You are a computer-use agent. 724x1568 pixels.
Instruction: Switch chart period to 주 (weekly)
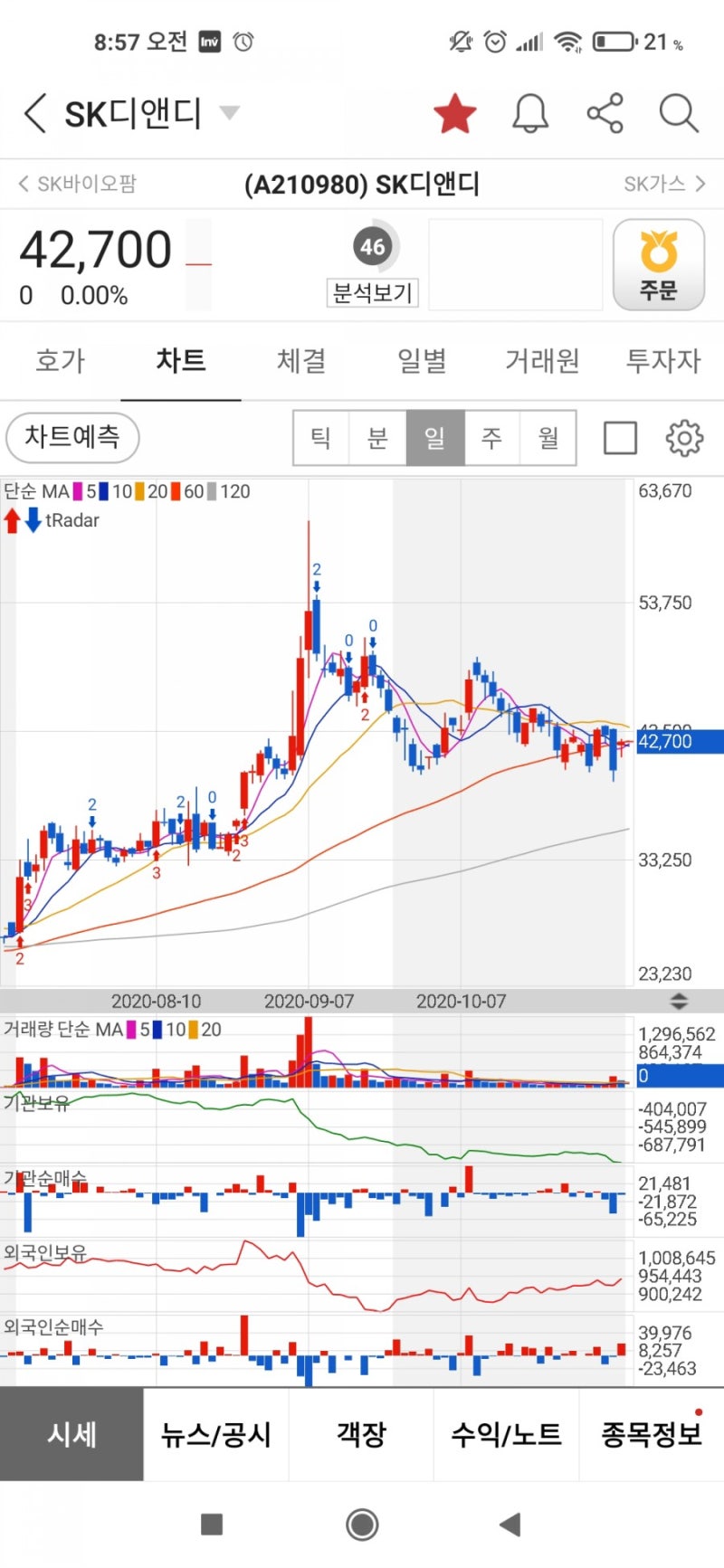pos(490,438)
